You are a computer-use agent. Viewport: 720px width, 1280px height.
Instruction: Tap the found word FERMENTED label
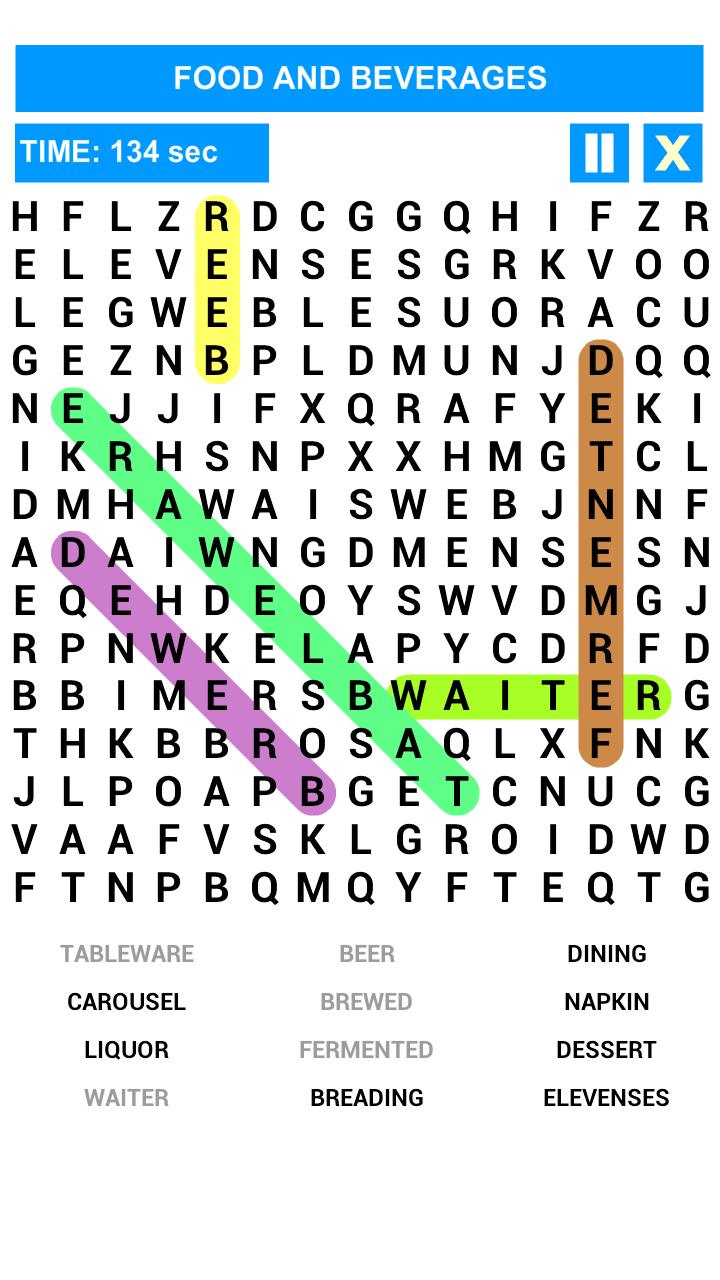[x=366, y=1049]
